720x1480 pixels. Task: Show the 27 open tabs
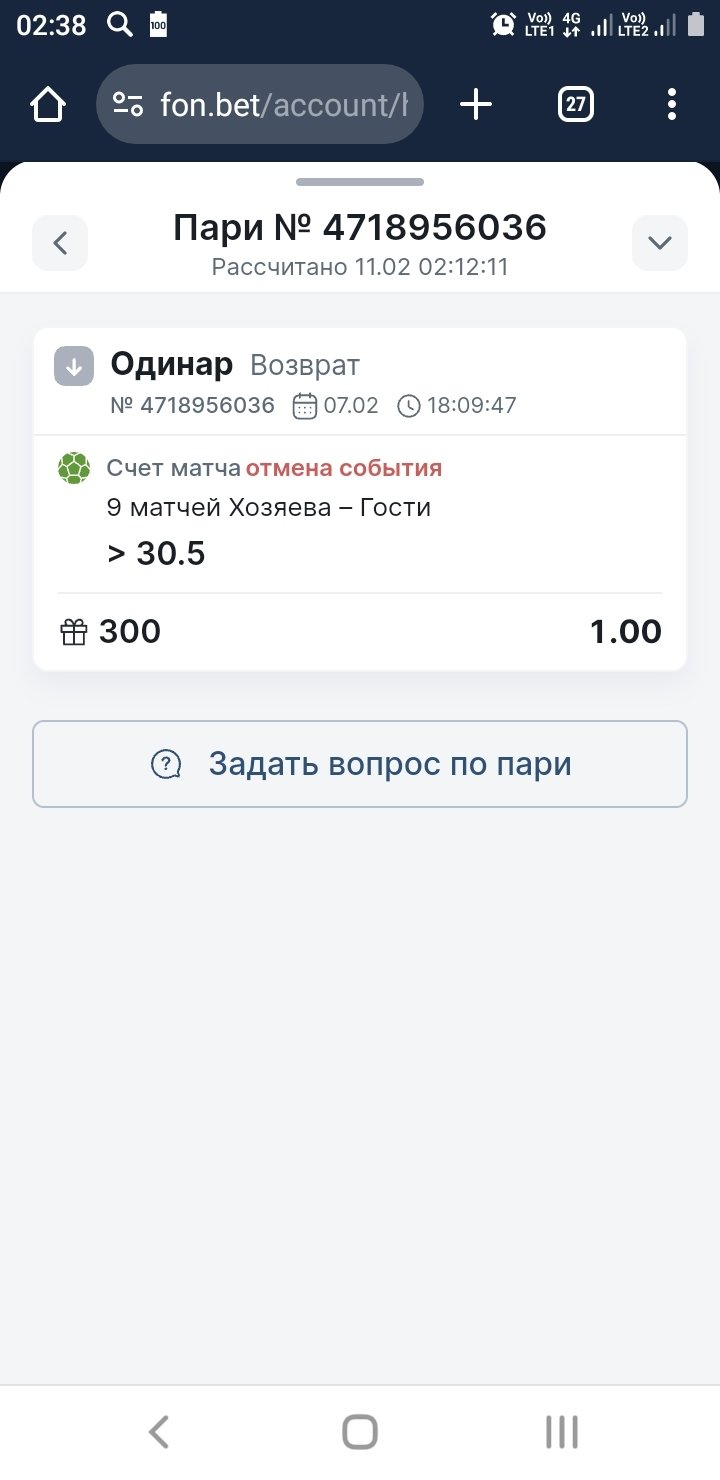pos(575,104)
